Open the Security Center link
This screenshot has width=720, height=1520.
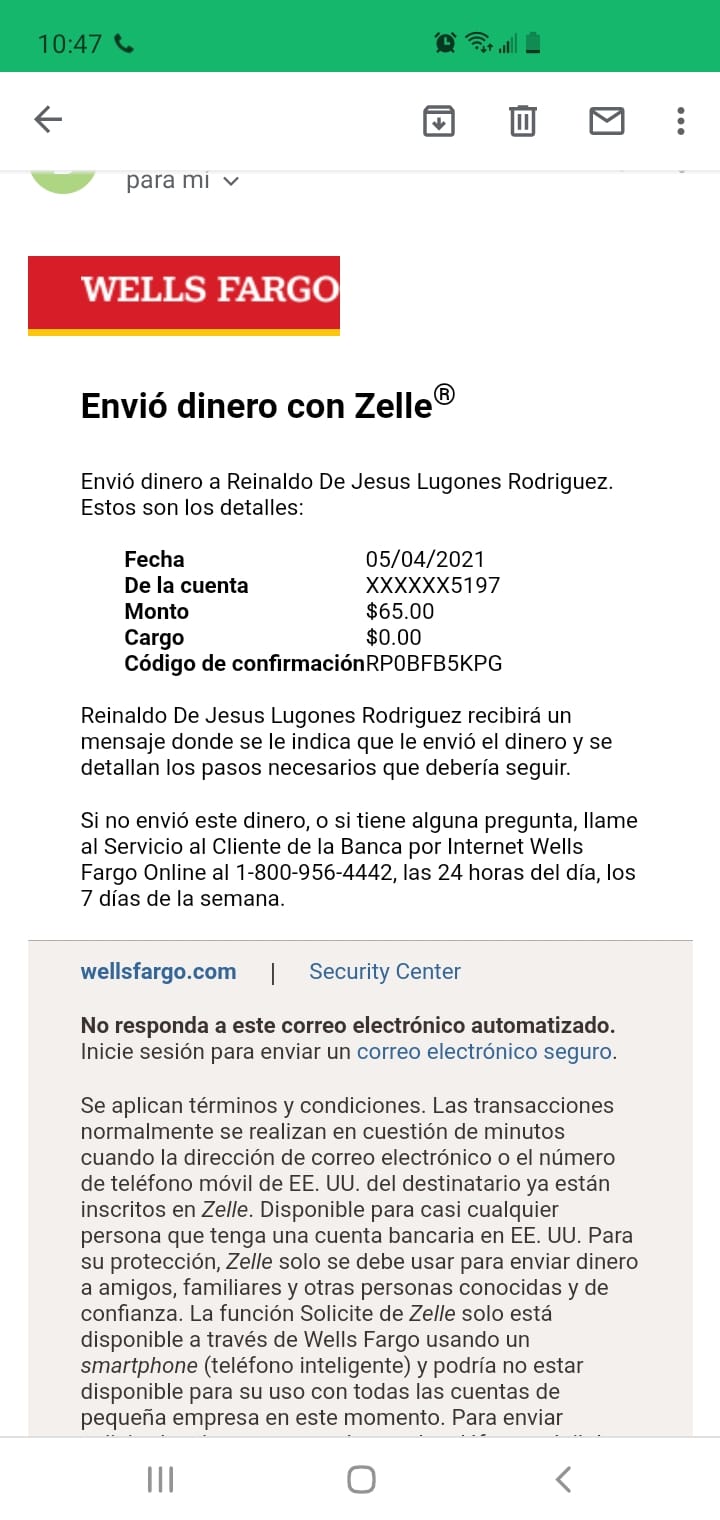coord(385,971)
